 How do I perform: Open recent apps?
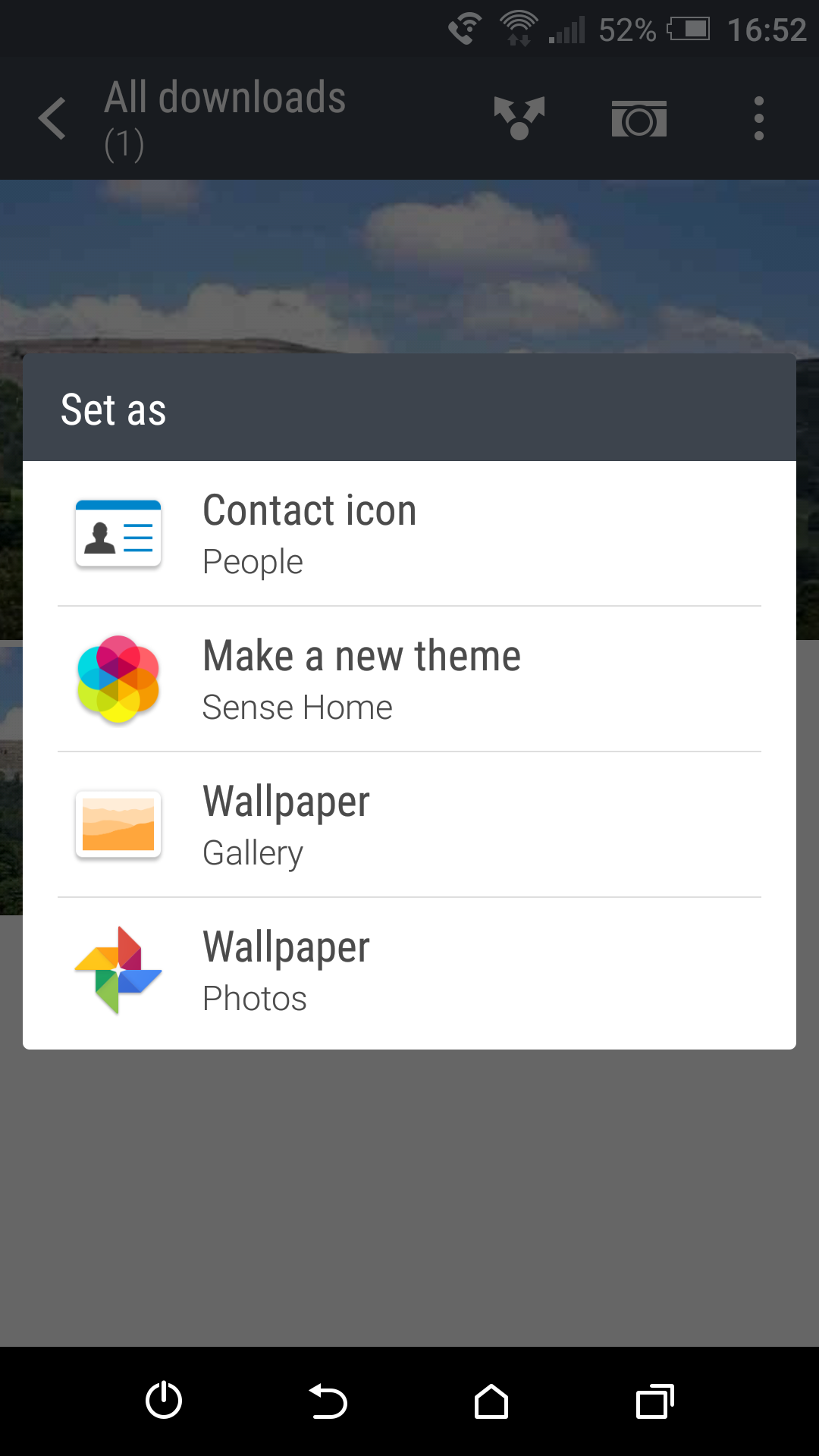point(655,1401)
